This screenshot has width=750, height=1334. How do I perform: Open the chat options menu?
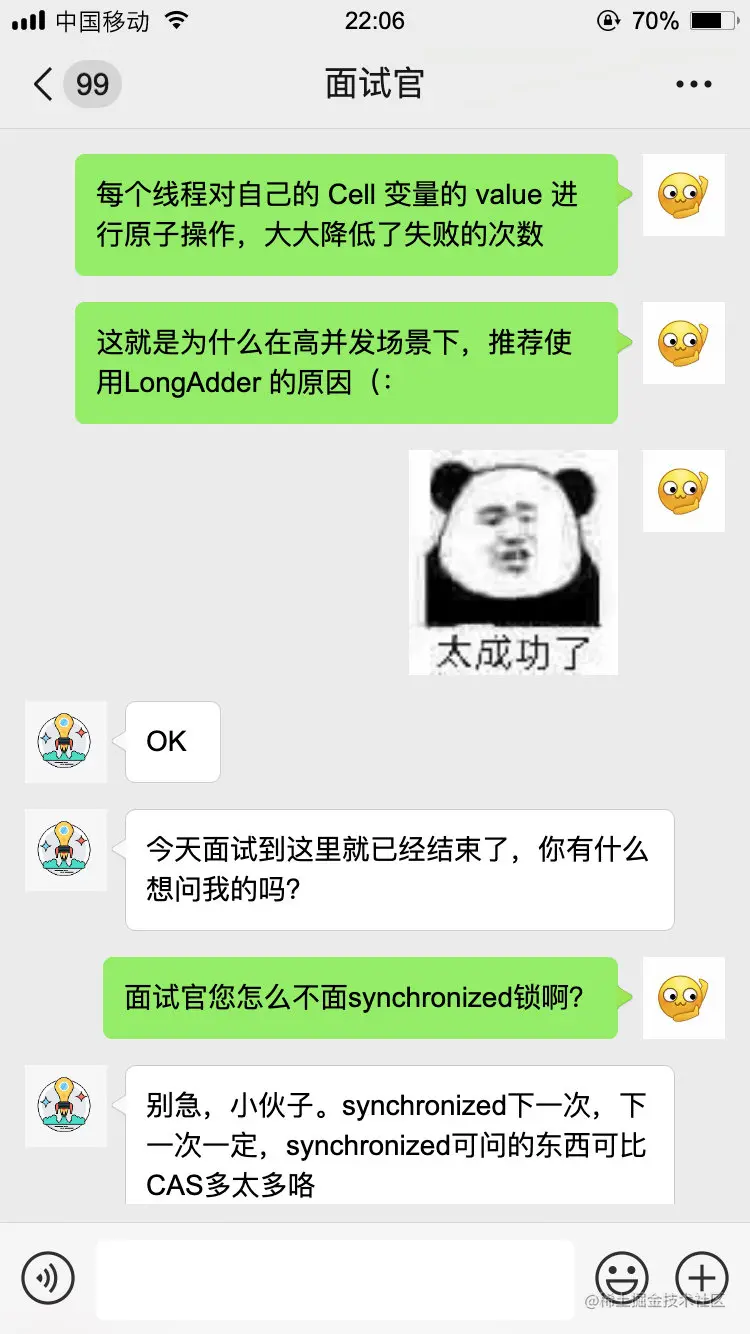693,84
